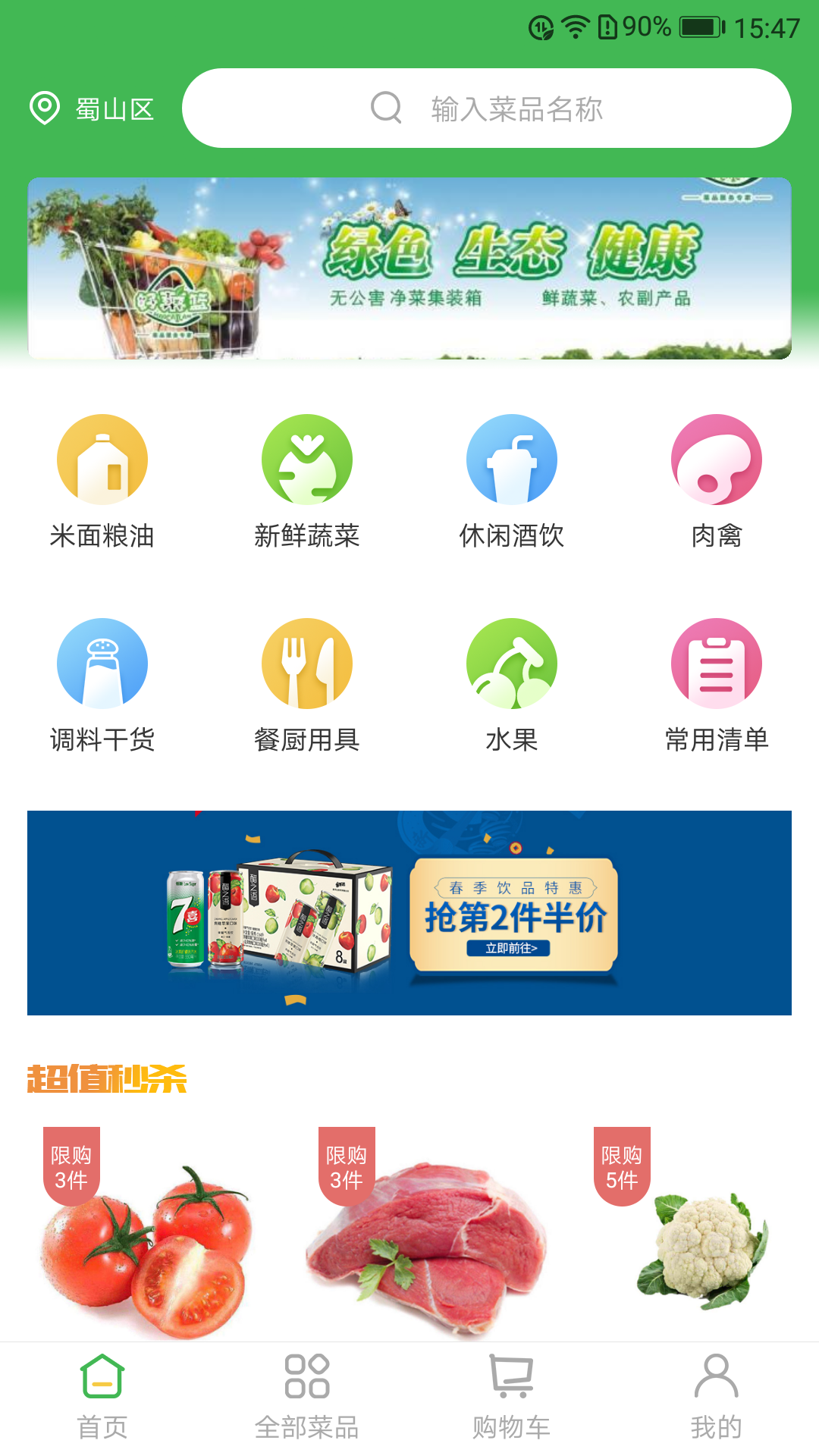The image size is (819, 1456).
Task: Change the 蜀山区 delivery location
Action: click(93, 109)
